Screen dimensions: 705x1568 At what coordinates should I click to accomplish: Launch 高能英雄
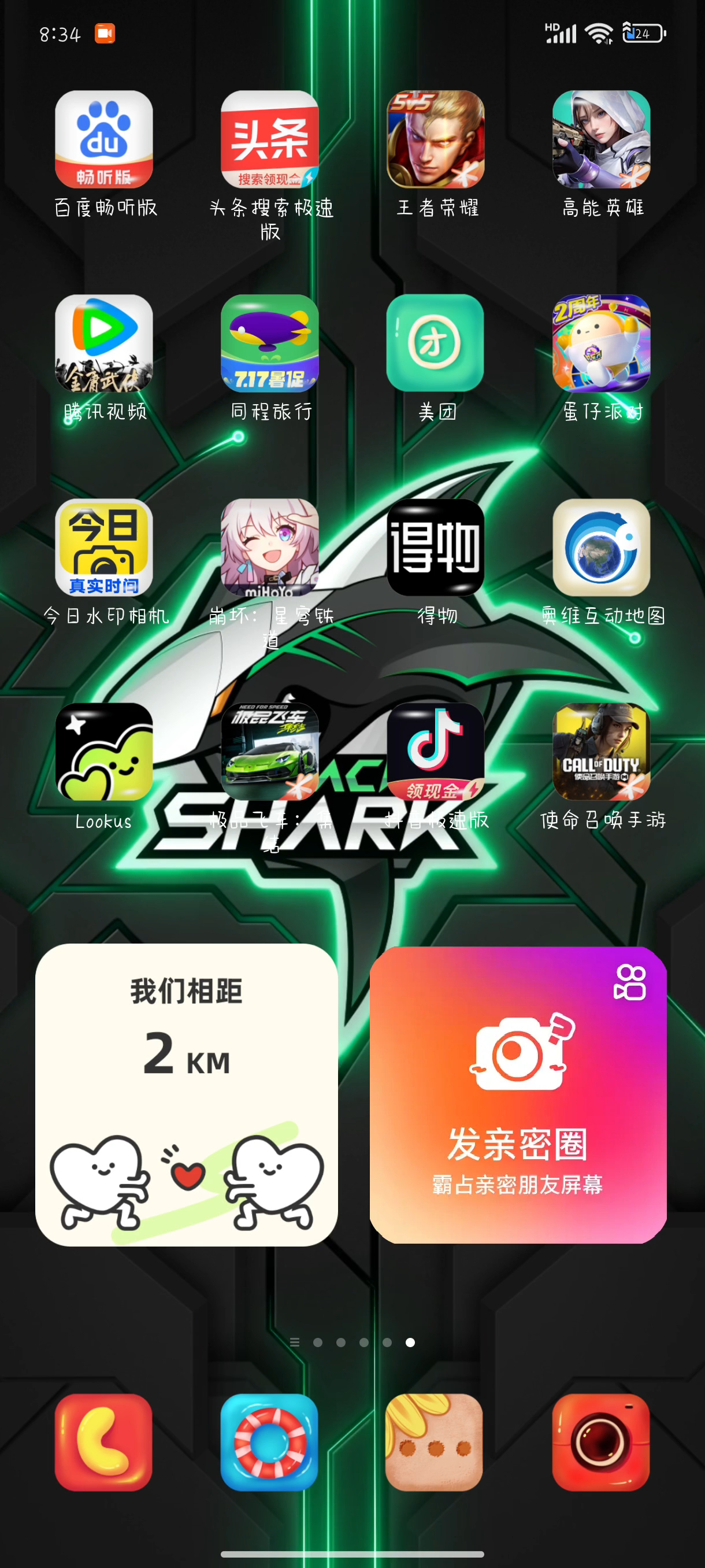[x=601, y=139]
